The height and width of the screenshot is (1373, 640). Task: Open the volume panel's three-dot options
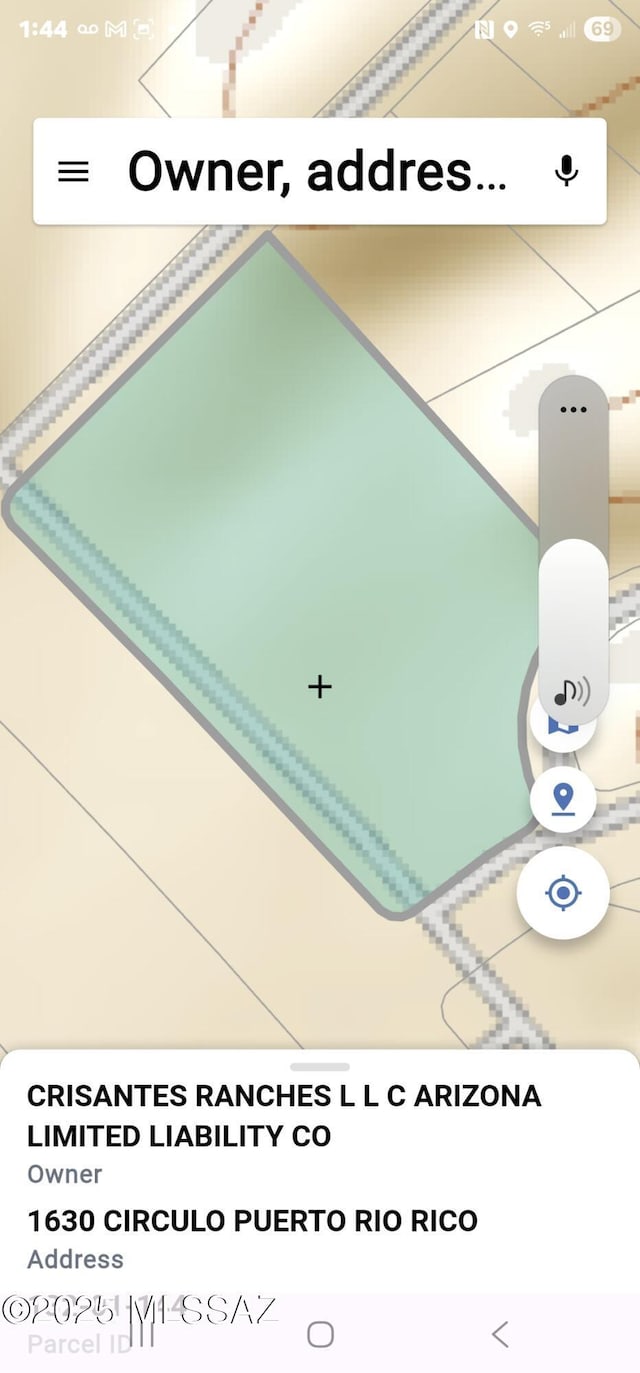(573, 410)
